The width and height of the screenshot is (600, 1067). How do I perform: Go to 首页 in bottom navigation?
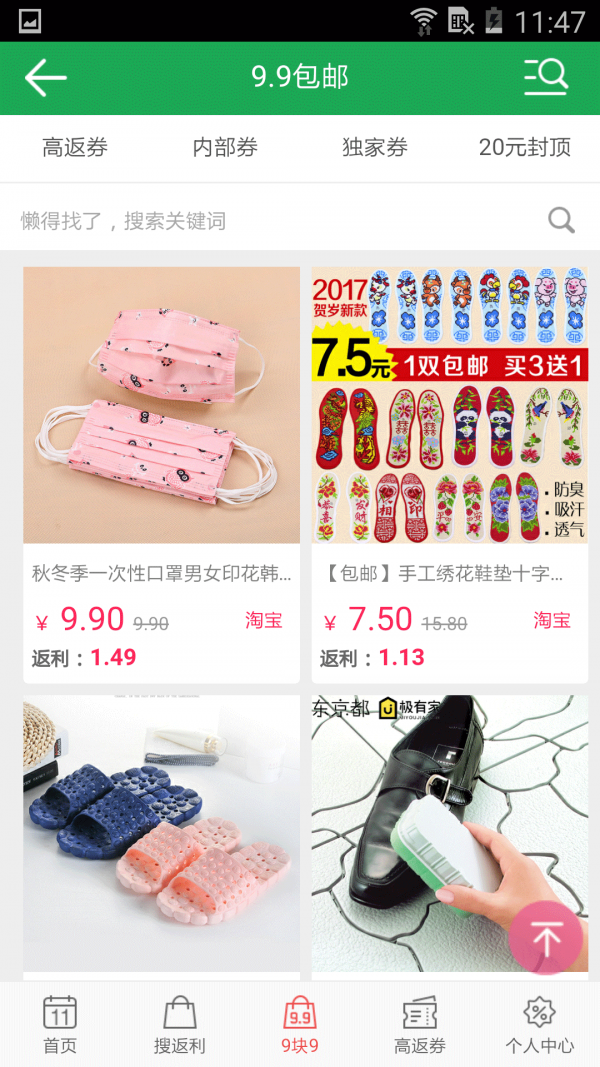coord(60,1025)
